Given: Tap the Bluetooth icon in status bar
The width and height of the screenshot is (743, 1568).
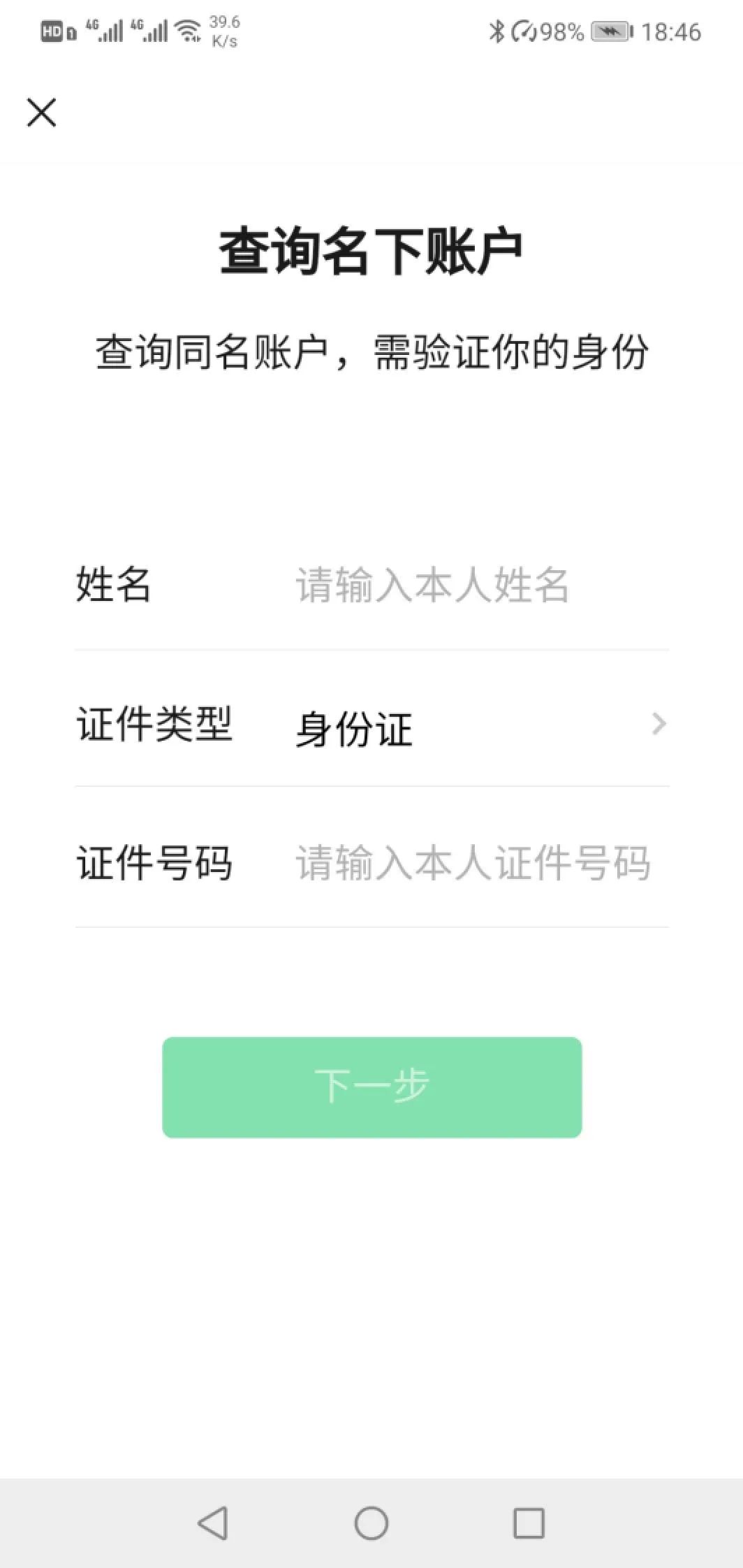Looking at the screenshot, I should tap(498, 31).
